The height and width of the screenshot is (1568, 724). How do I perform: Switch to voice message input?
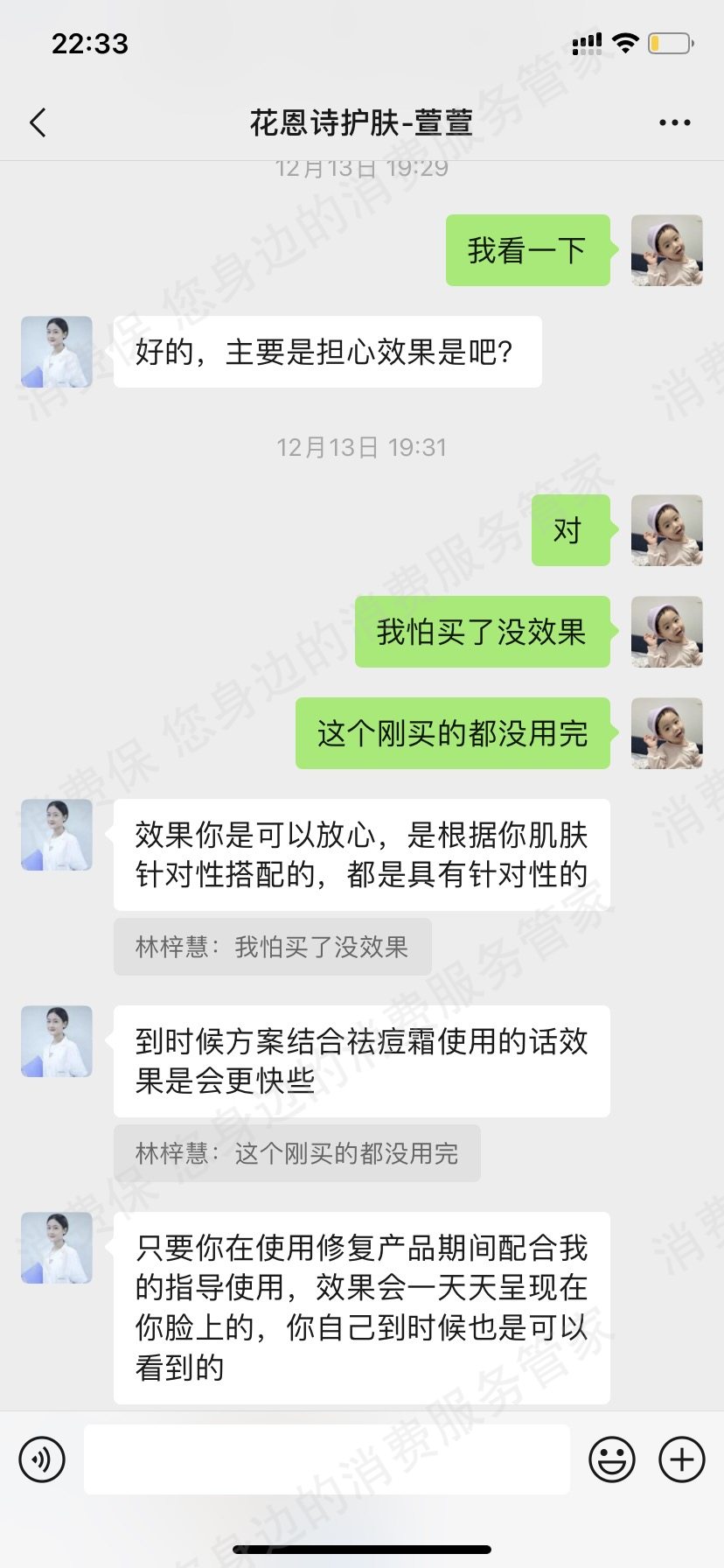[x=42, y=1459]
